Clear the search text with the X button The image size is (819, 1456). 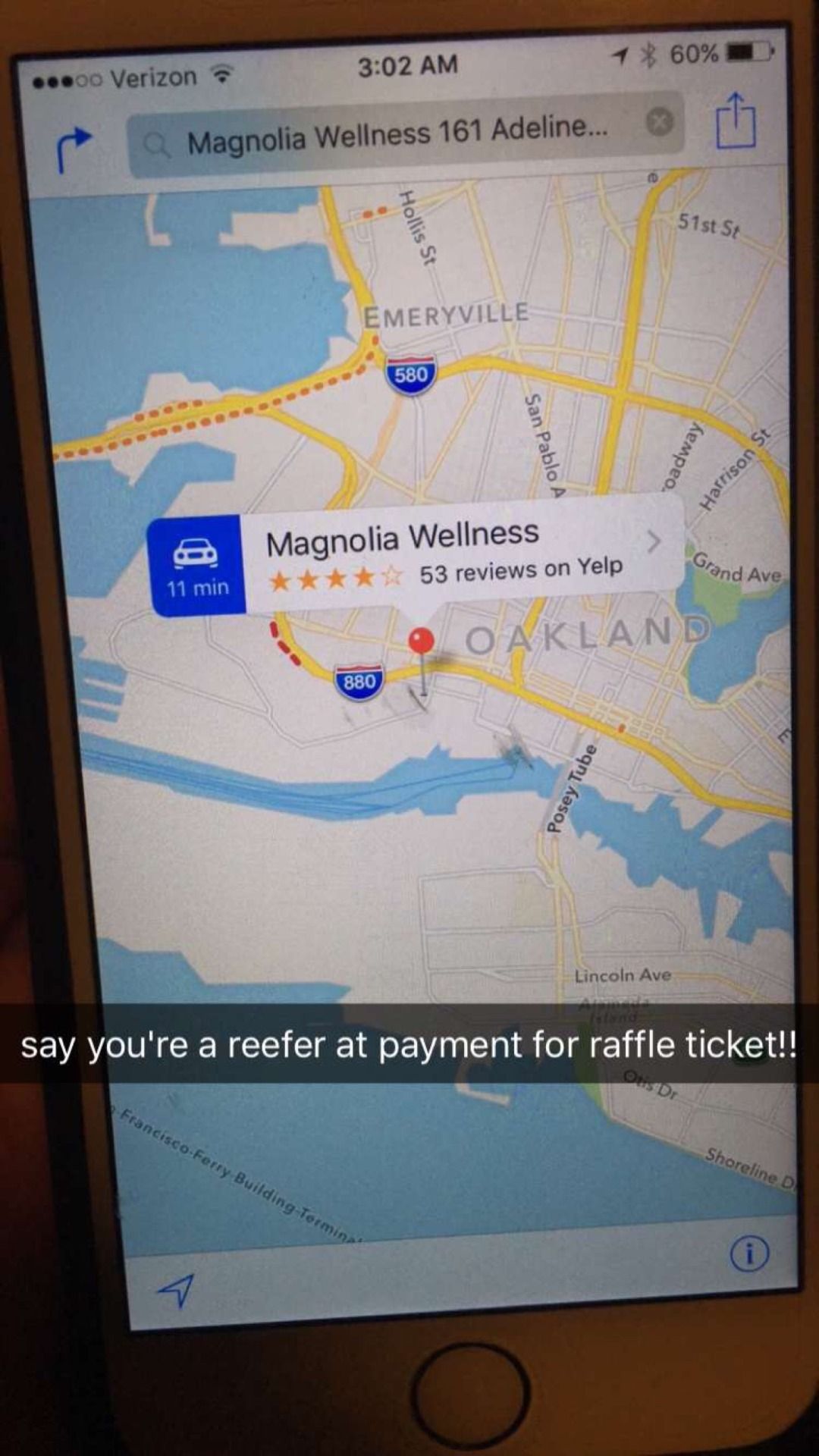click(x=659, y=121)
